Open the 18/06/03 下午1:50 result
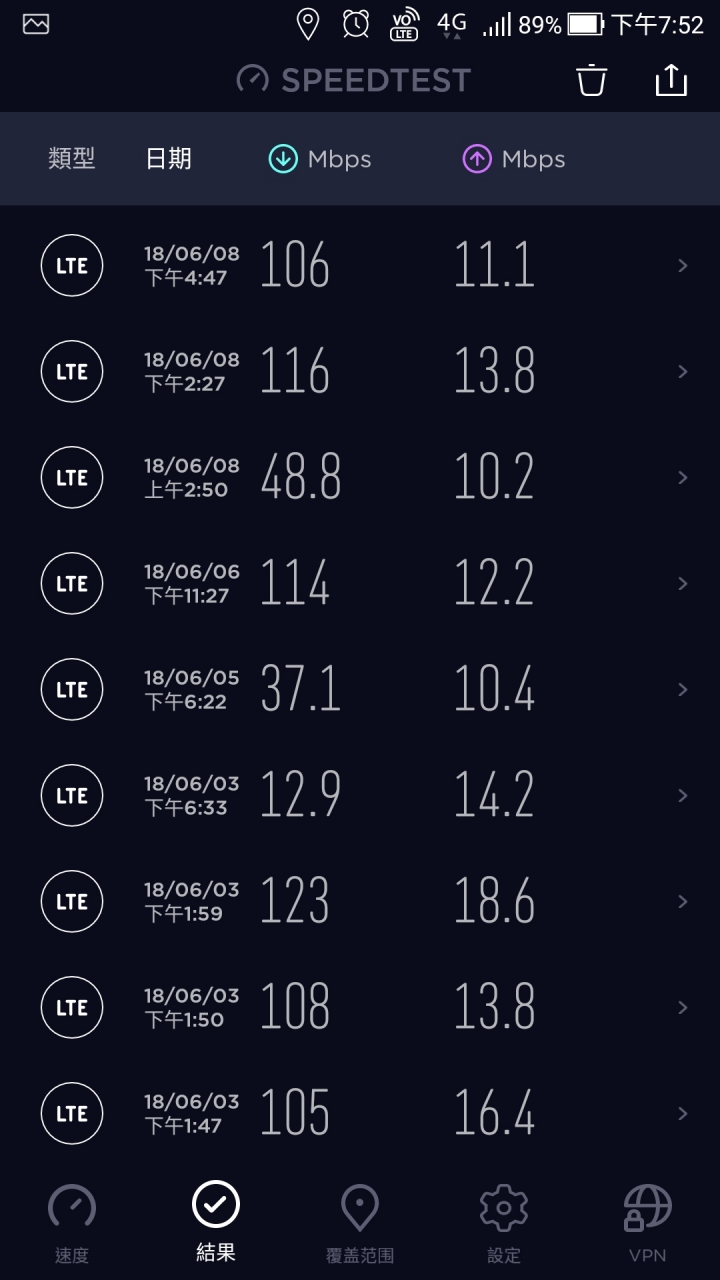 point(360,1007)
